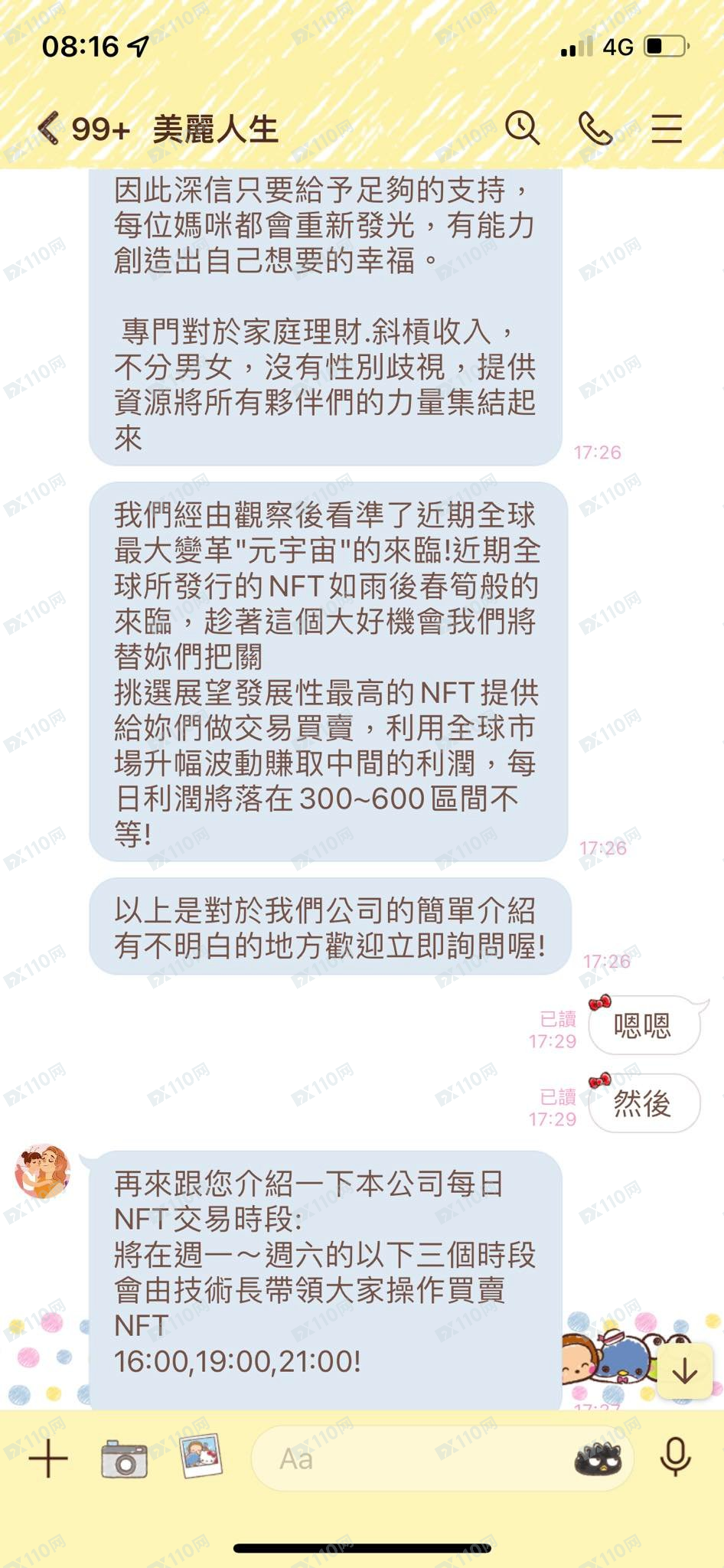The image size is (724, 1568).
Task: Open the sticker and emoji panel
Action: [603, 1459]
